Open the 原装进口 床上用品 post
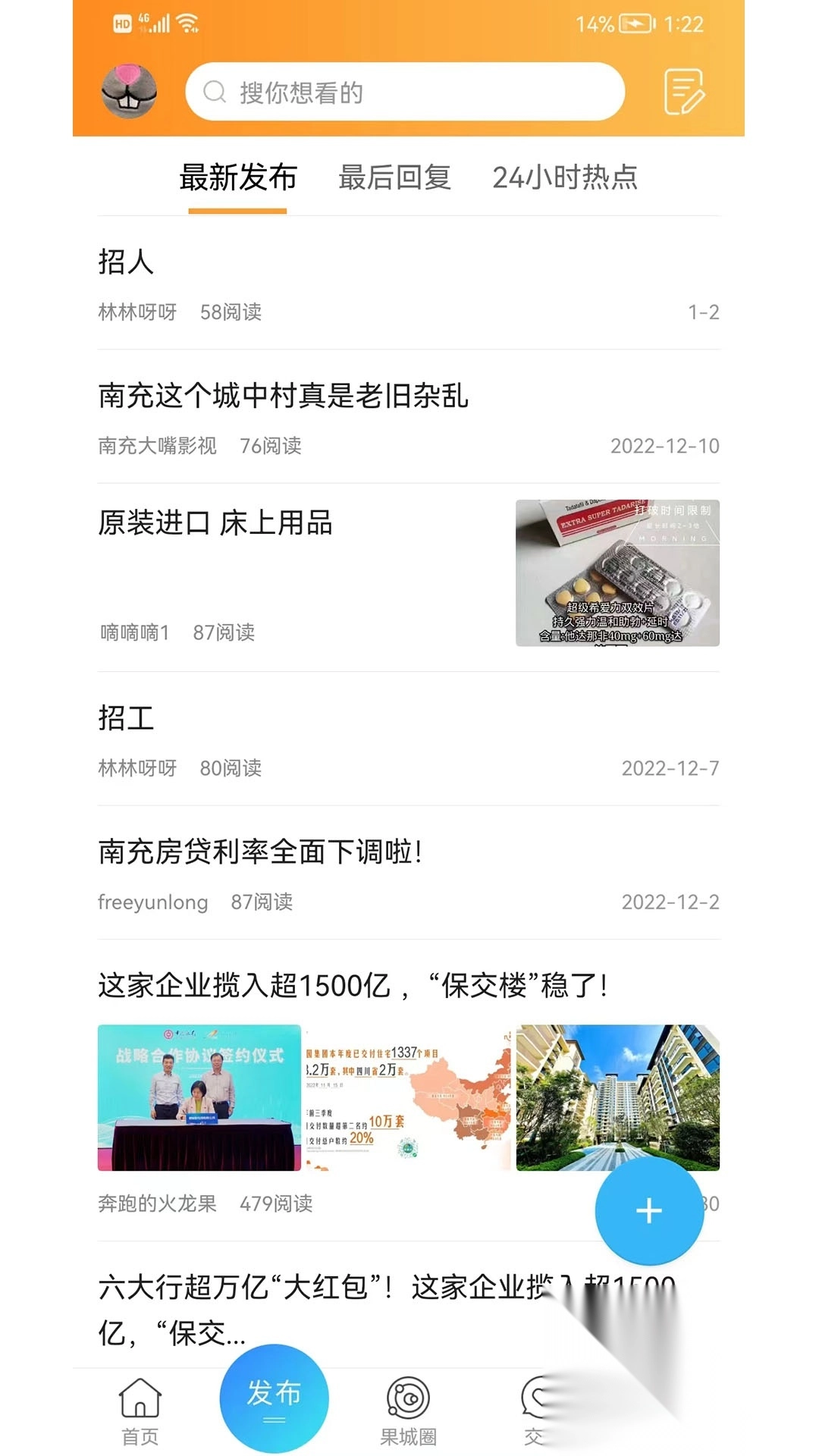This screenshot has width=819, height=1456. pos(215,523)
